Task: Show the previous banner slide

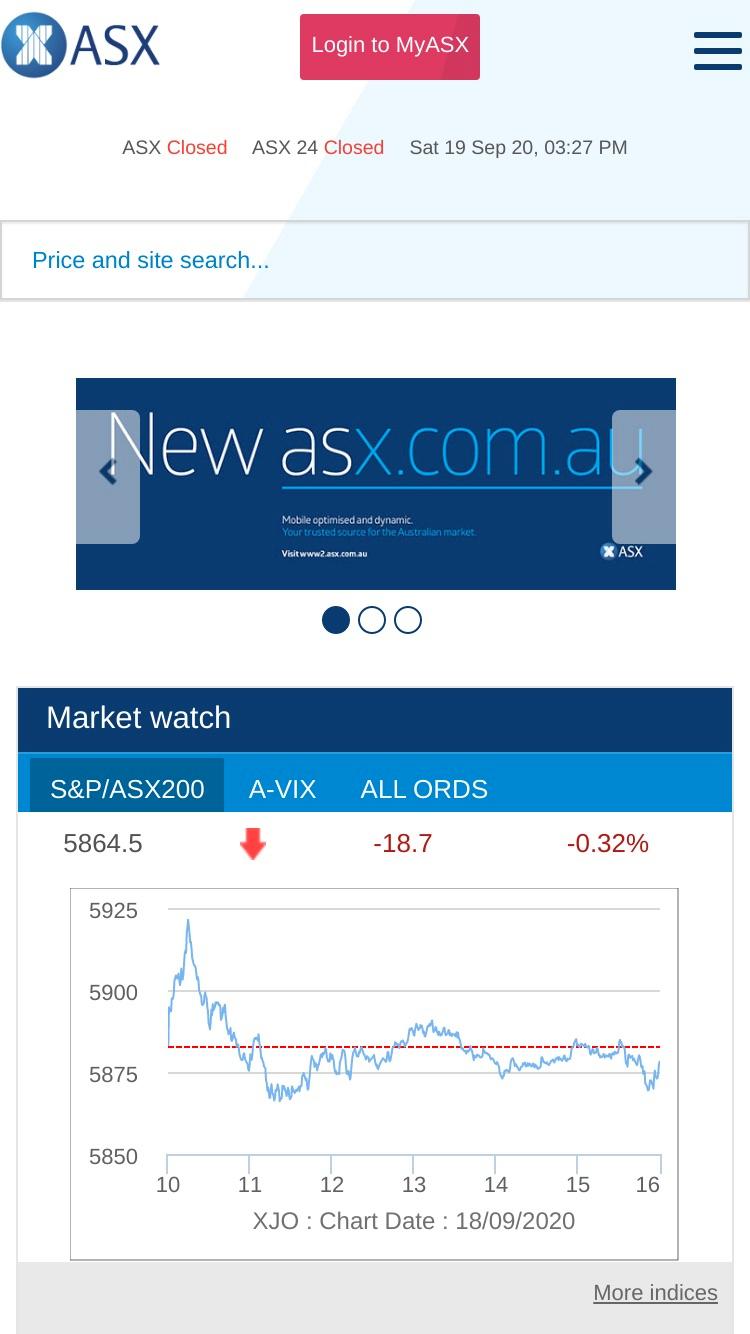Action: tap(108, 476)
